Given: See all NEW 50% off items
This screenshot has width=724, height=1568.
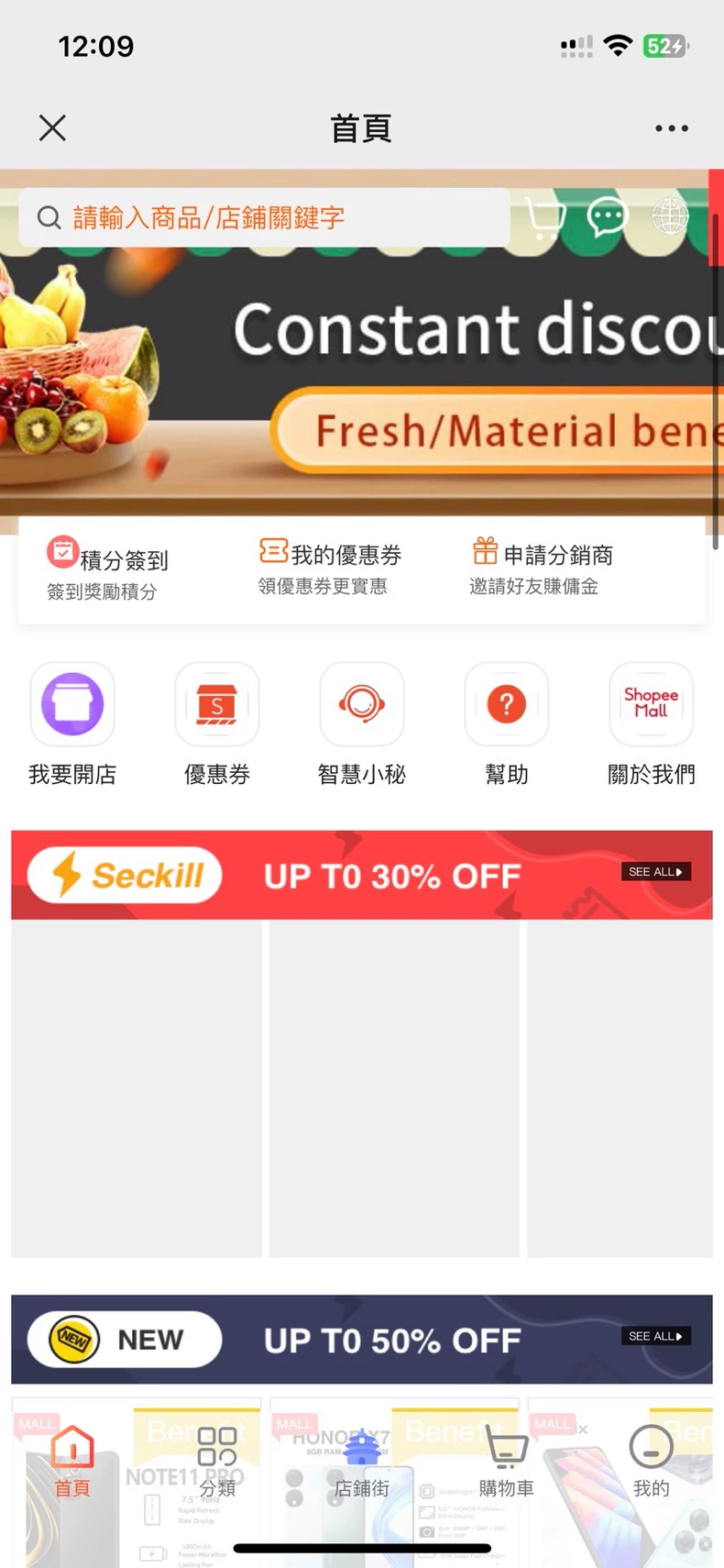Looking at the screenshot, I should 655,1337.
